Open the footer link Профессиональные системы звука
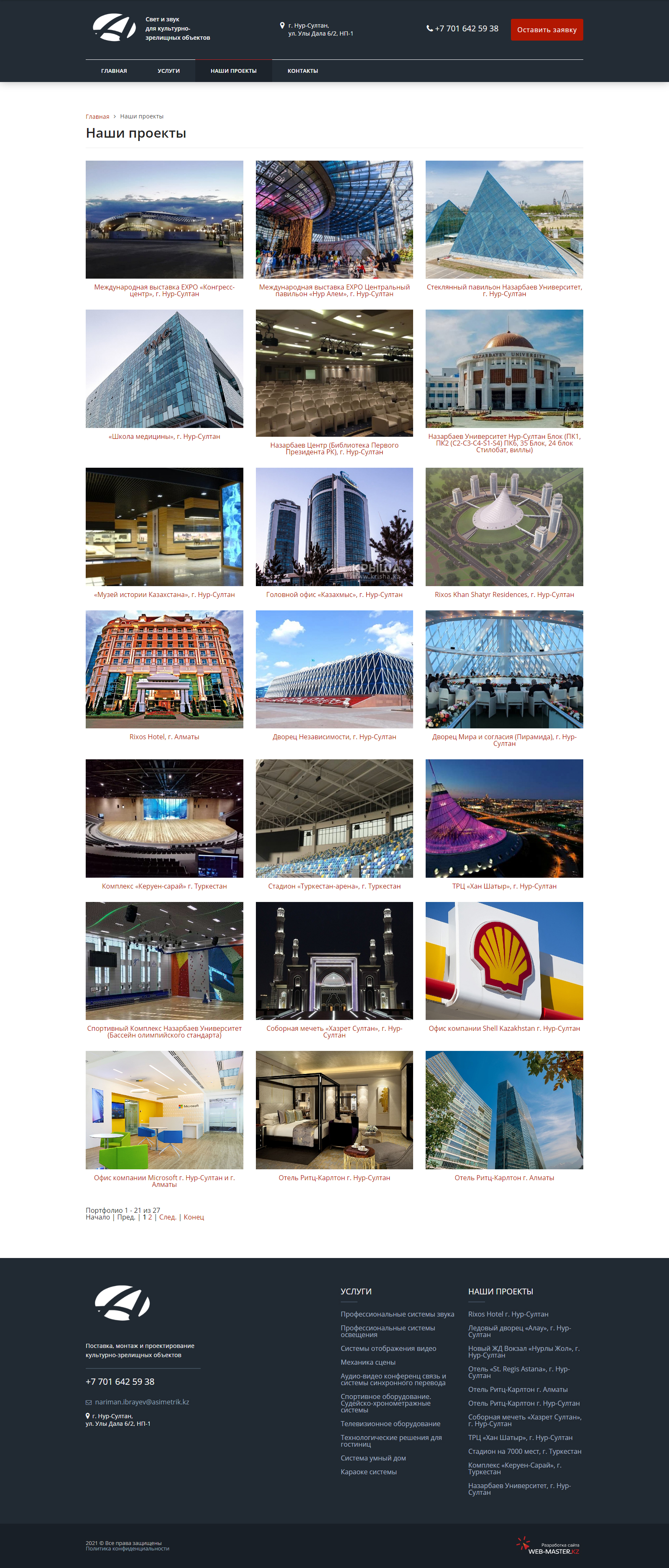Viewport: 669px width, 1568px height. (x=397, y=1314)
